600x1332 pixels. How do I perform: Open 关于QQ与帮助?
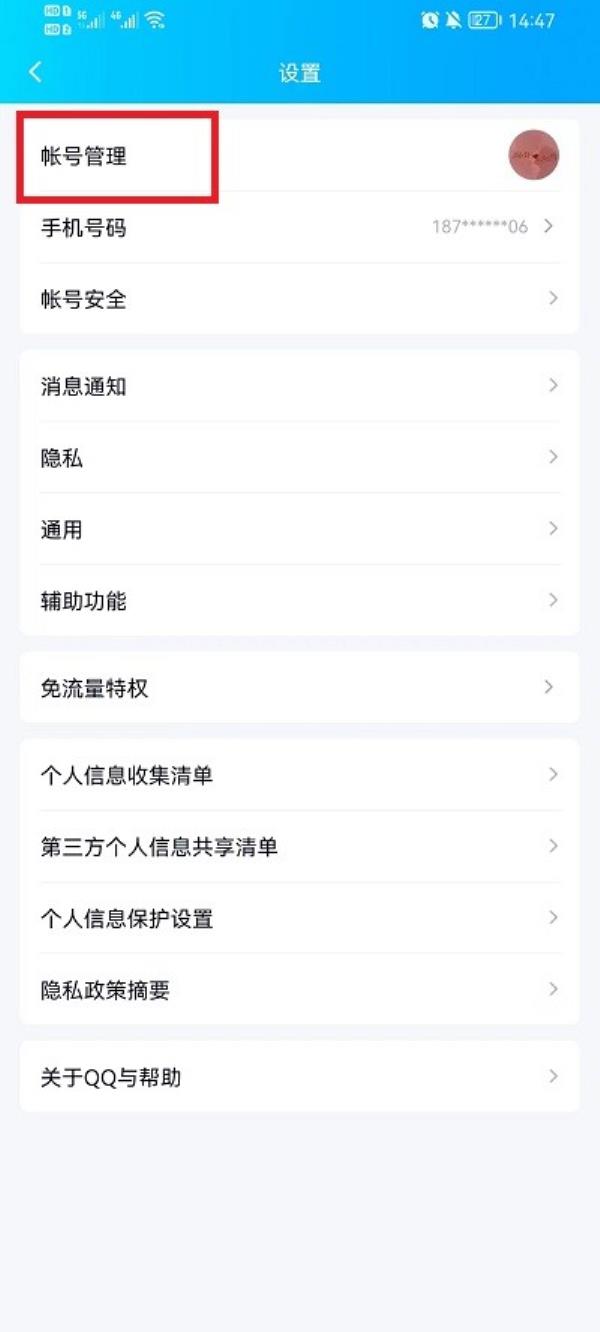[300, 1076]
